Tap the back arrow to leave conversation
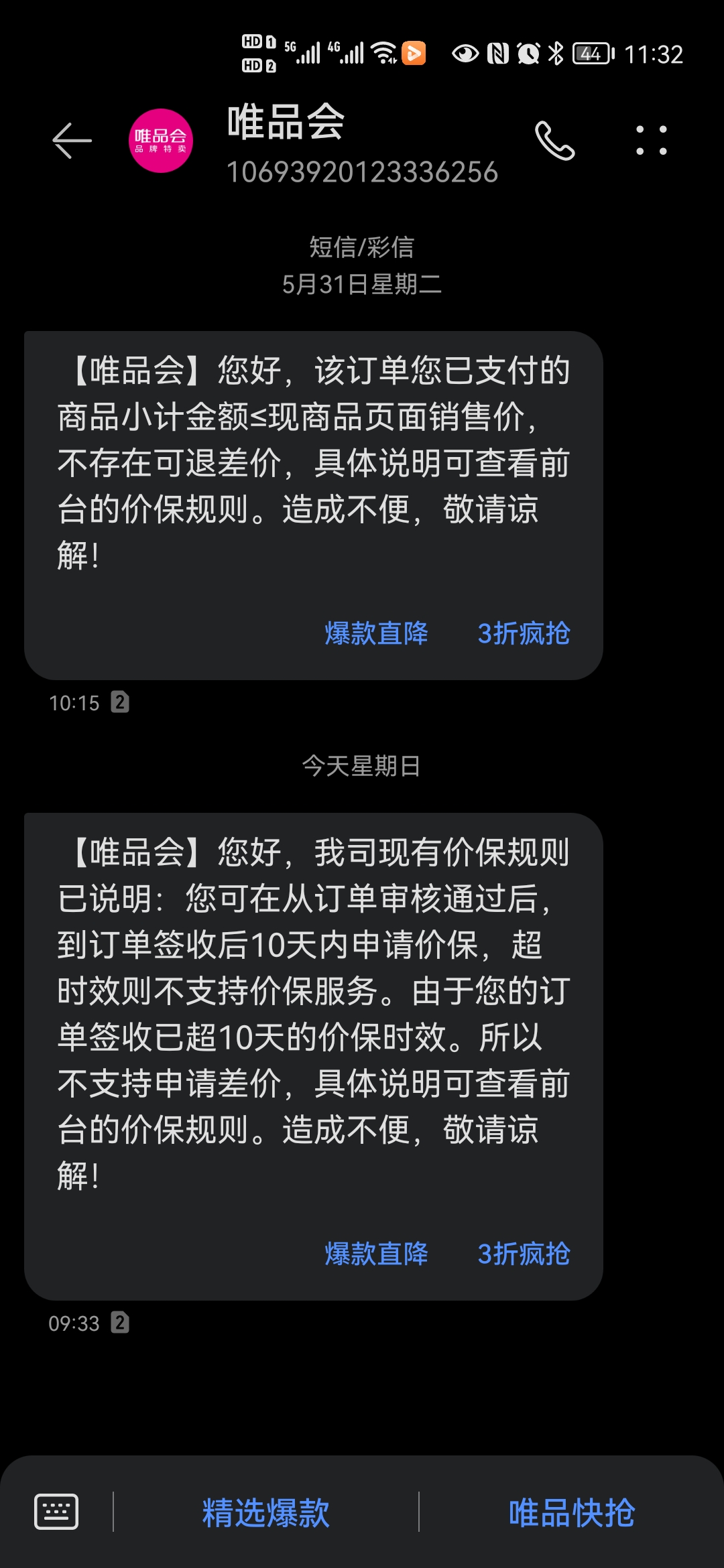Image resolution: width=724 pixels, height=1568 pixels. point(70,141)
